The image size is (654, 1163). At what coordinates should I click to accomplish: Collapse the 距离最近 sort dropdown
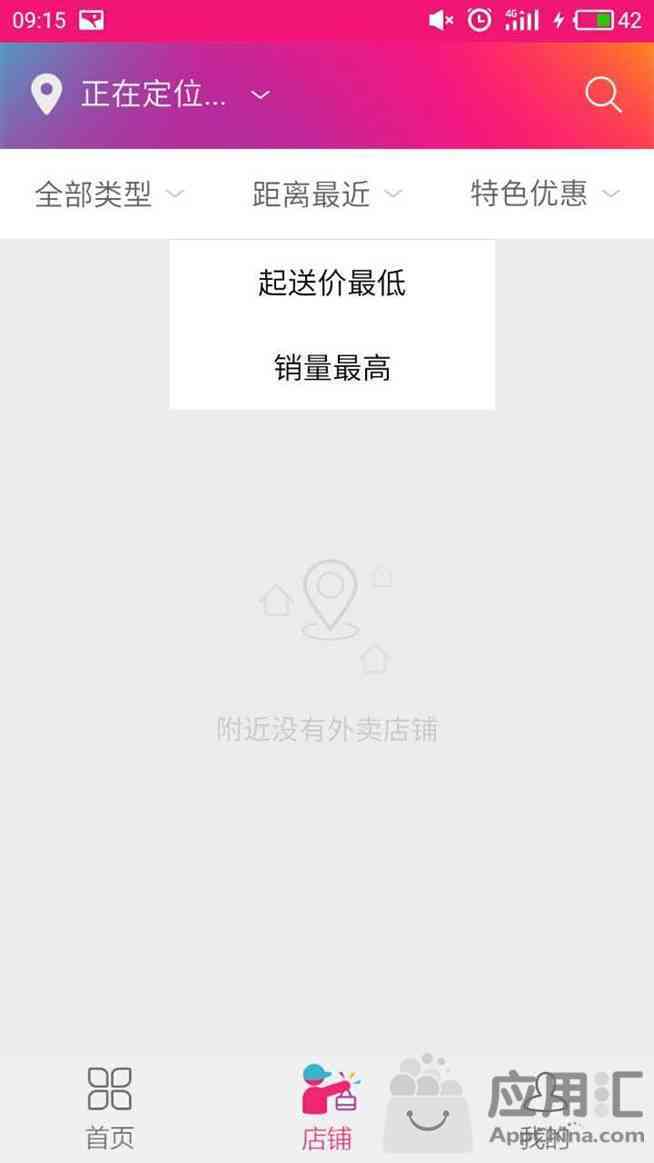[x=327, y=194]
